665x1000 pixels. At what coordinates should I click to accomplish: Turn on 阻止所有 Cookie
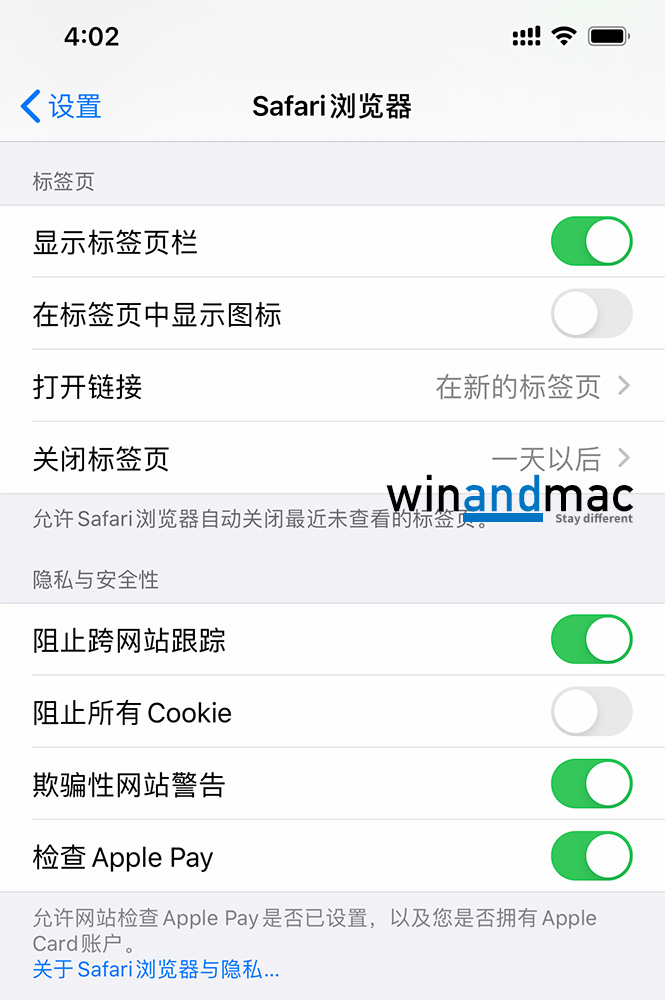[x=591, y=712]
